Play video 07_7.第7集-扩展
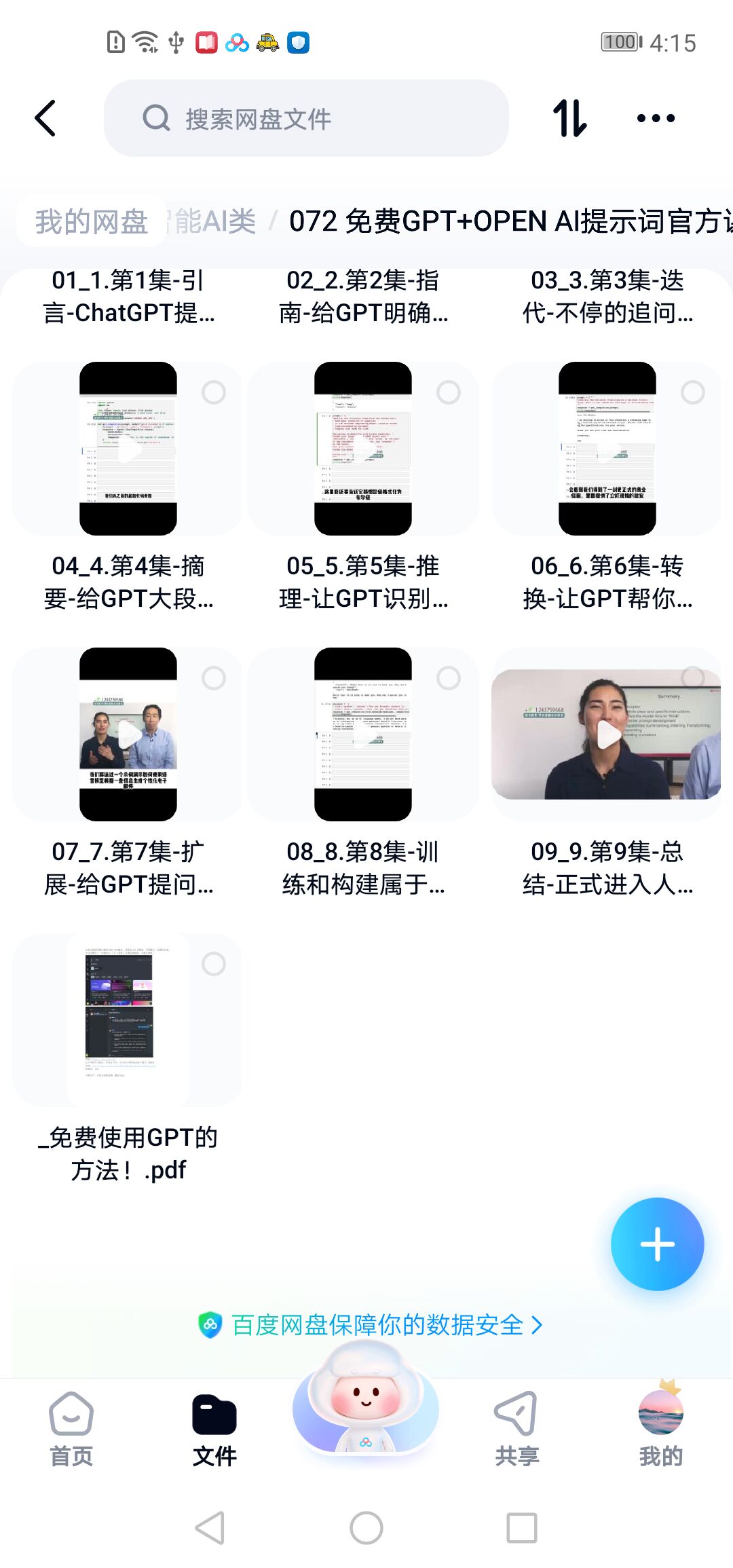Screen dimensions: 733x1568 [x=128, y=734]
